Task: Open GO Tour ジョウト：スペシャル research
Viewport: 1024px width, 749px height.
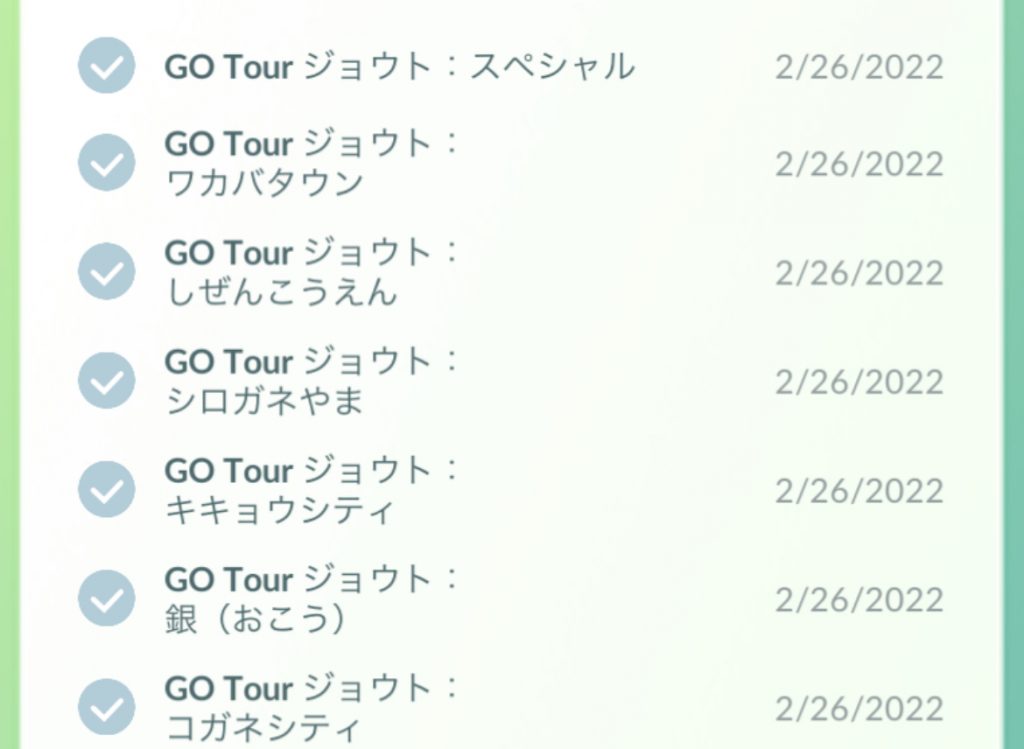Action: [399, 67]
